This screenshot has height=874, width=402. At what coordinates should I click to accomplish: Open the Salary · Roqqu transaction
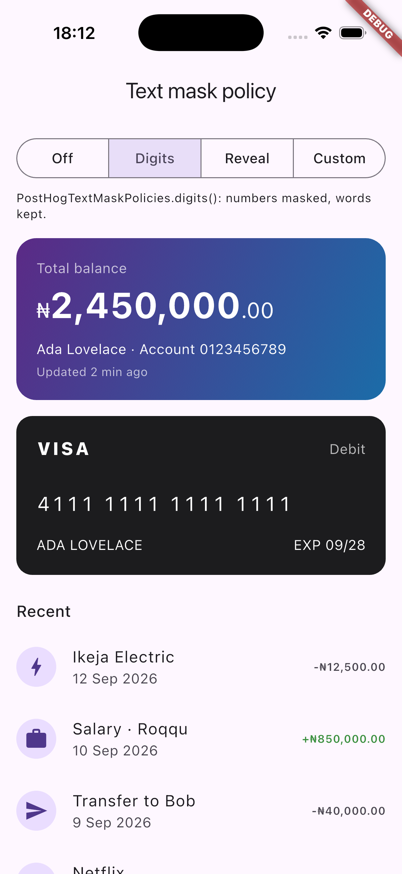tap(201, 739)
